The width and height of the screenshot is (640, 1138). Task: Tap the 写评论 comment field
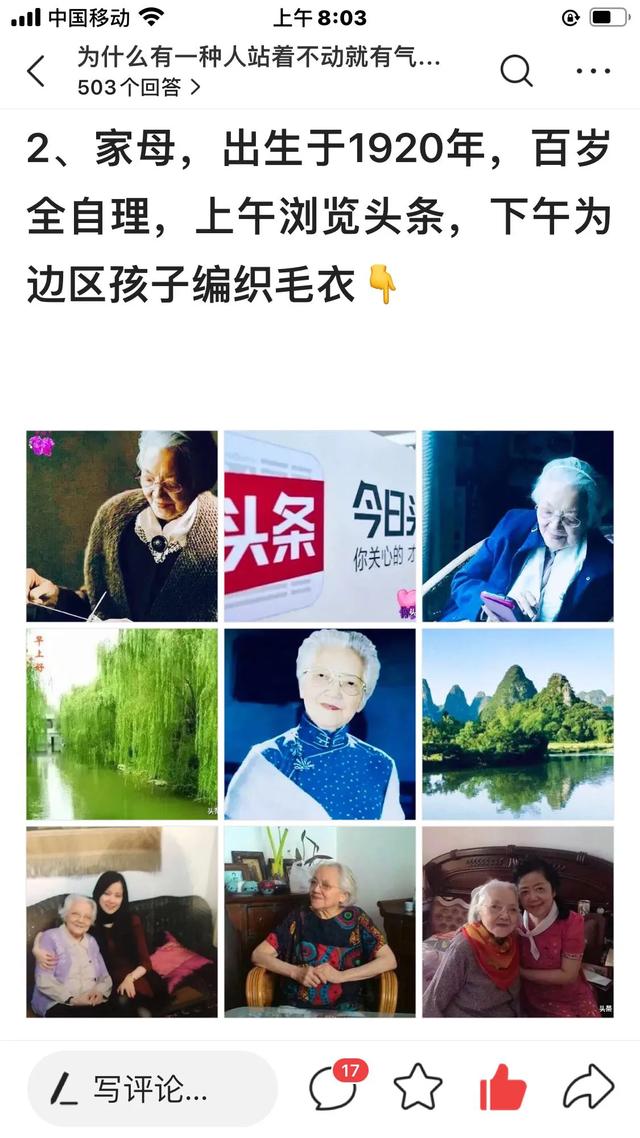[x=152, y=1088]
